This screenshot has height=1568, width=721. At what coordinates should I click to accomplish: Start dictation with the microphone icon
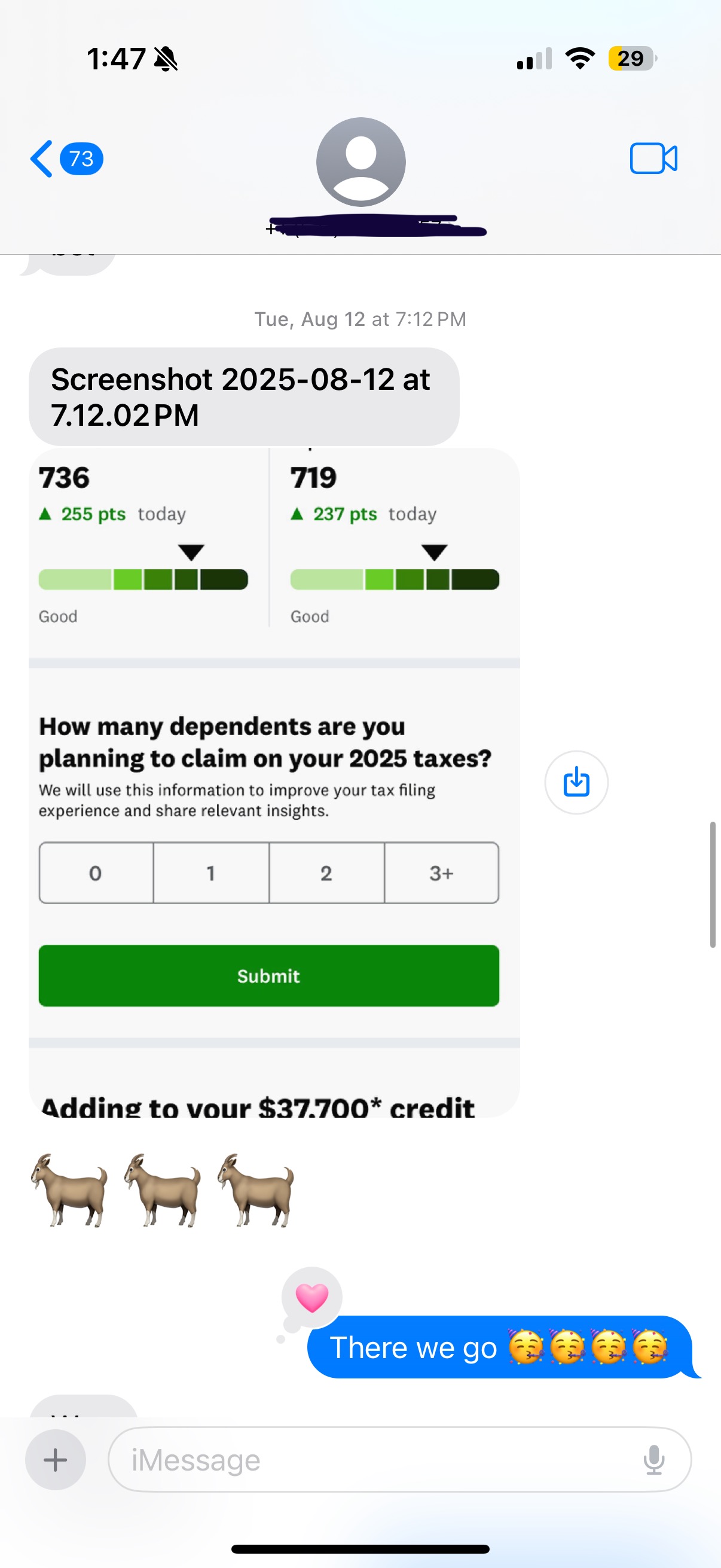pos(653,1460)
